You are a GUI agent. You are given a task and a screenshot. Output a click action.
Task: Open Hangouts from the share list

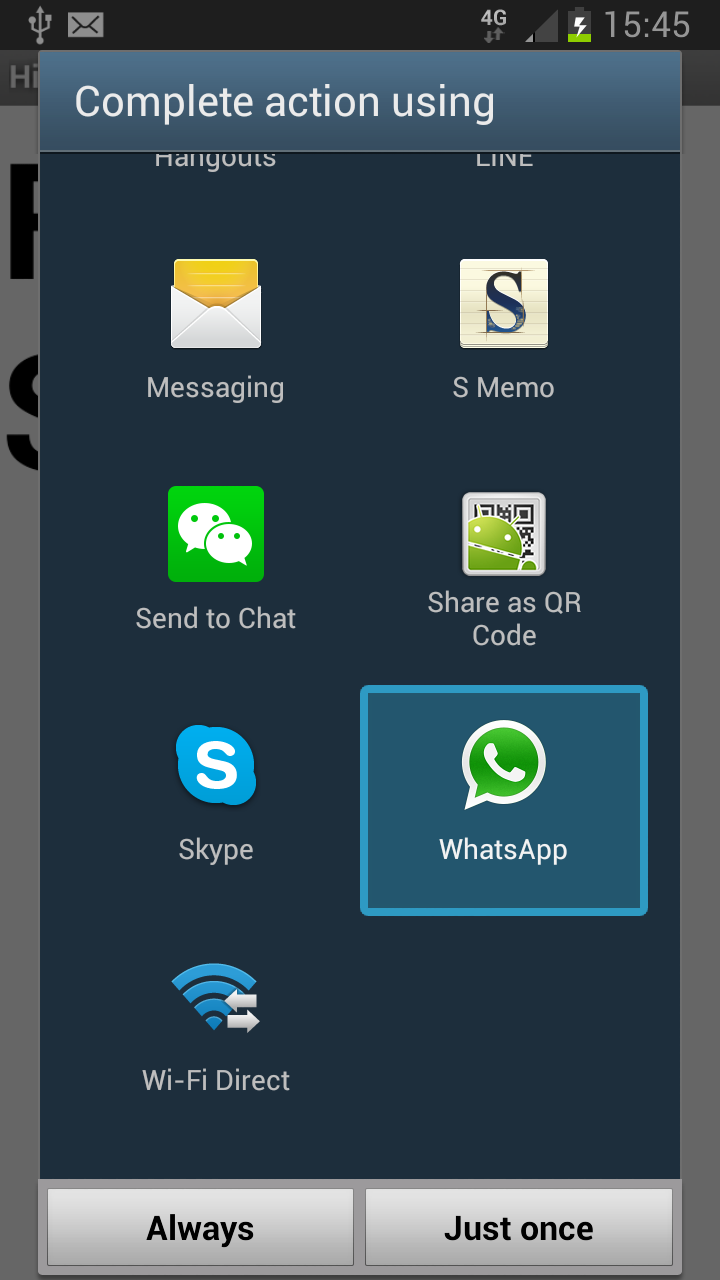pos(215,155)
